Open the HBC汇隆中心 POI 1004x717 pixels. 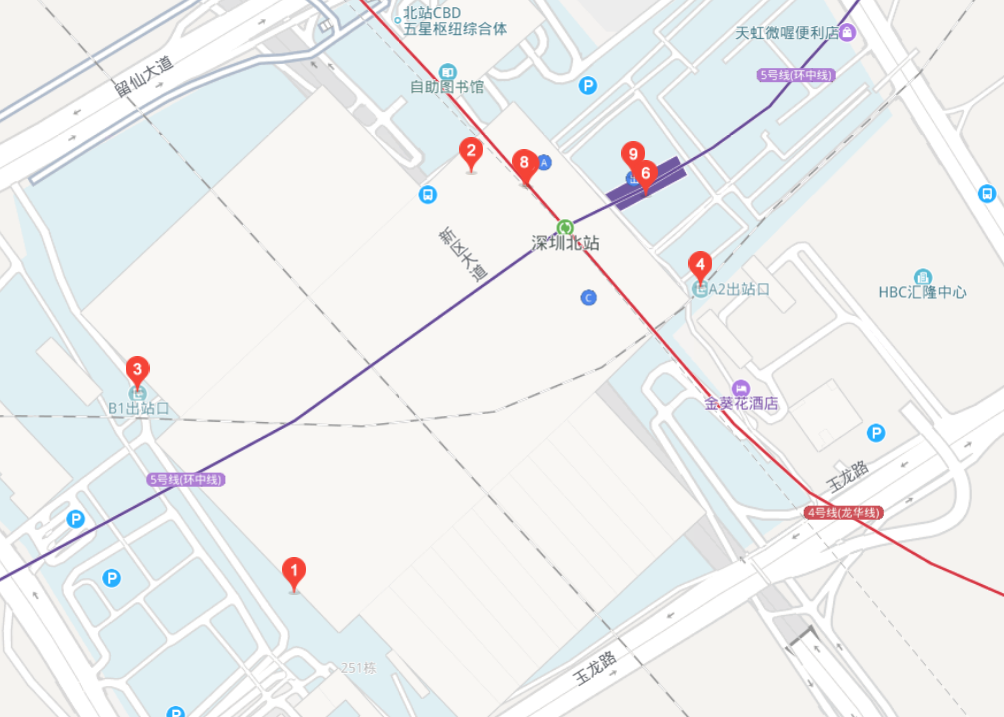coord(922,277)
